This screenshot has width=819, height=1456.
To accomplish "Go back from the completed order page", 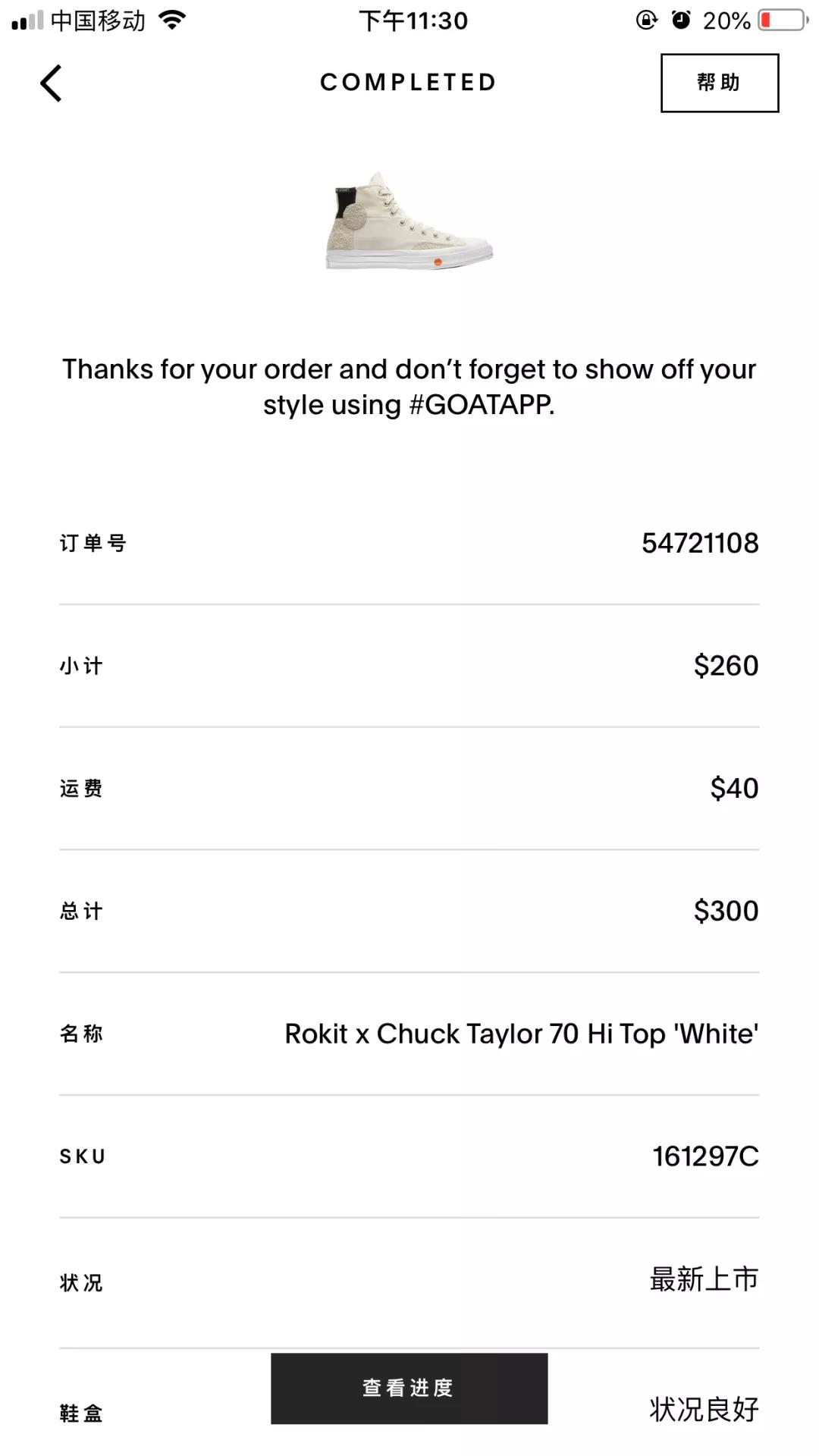I will tap(51, 83).
